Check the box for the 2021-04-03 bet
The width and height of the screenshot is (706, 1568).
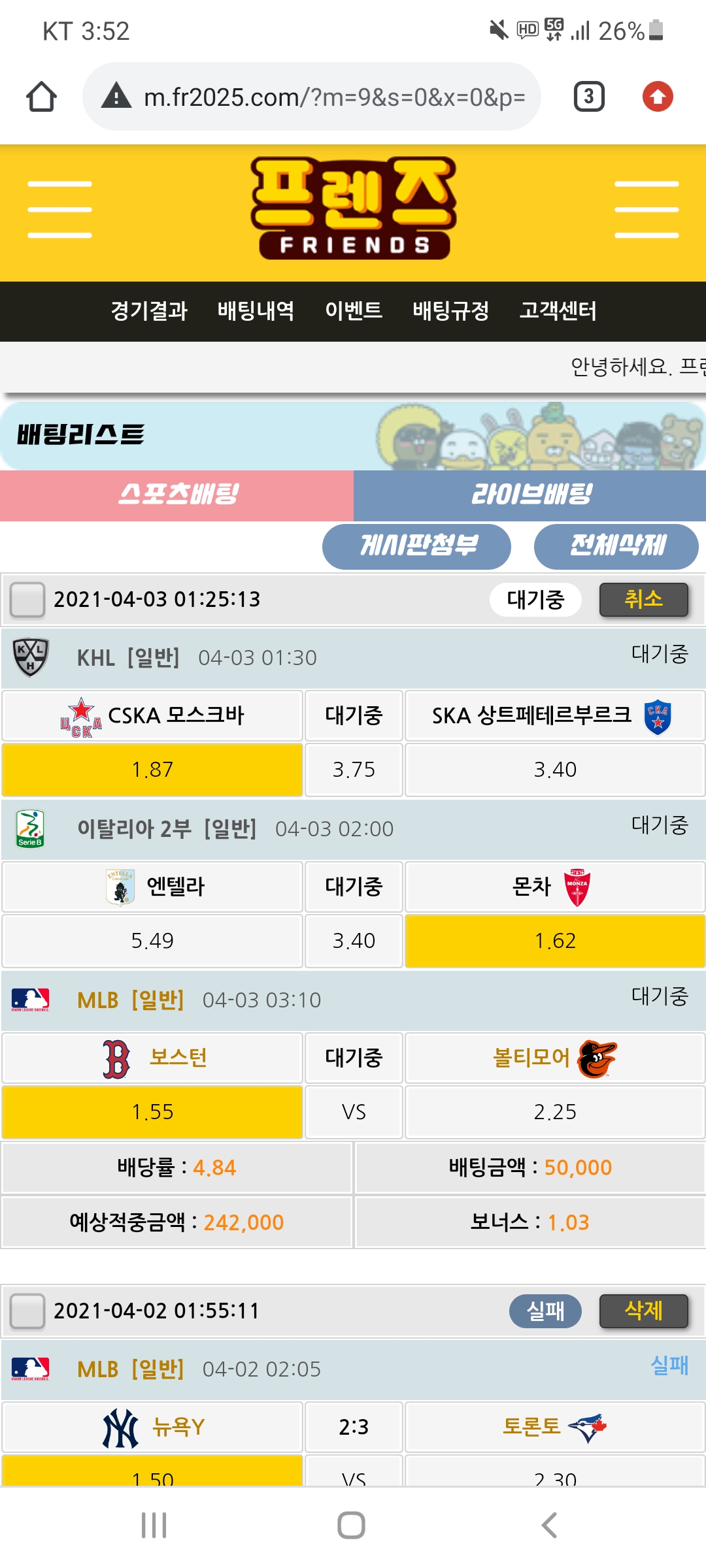tap(27, 599)
